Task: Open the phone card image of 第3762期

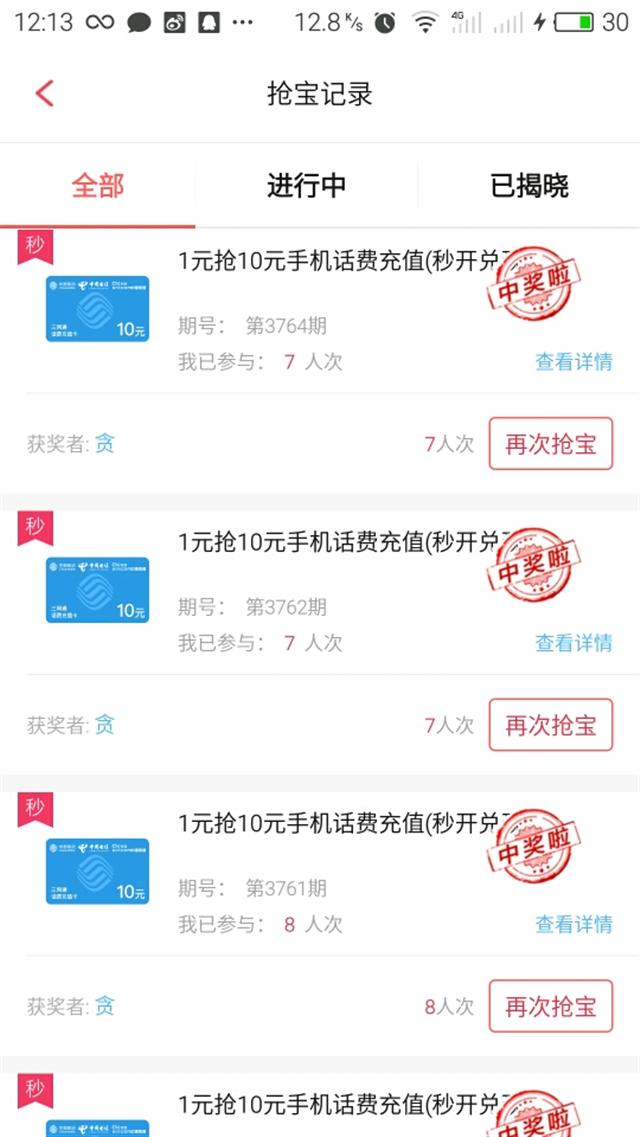Action: [x=97, y=590]
